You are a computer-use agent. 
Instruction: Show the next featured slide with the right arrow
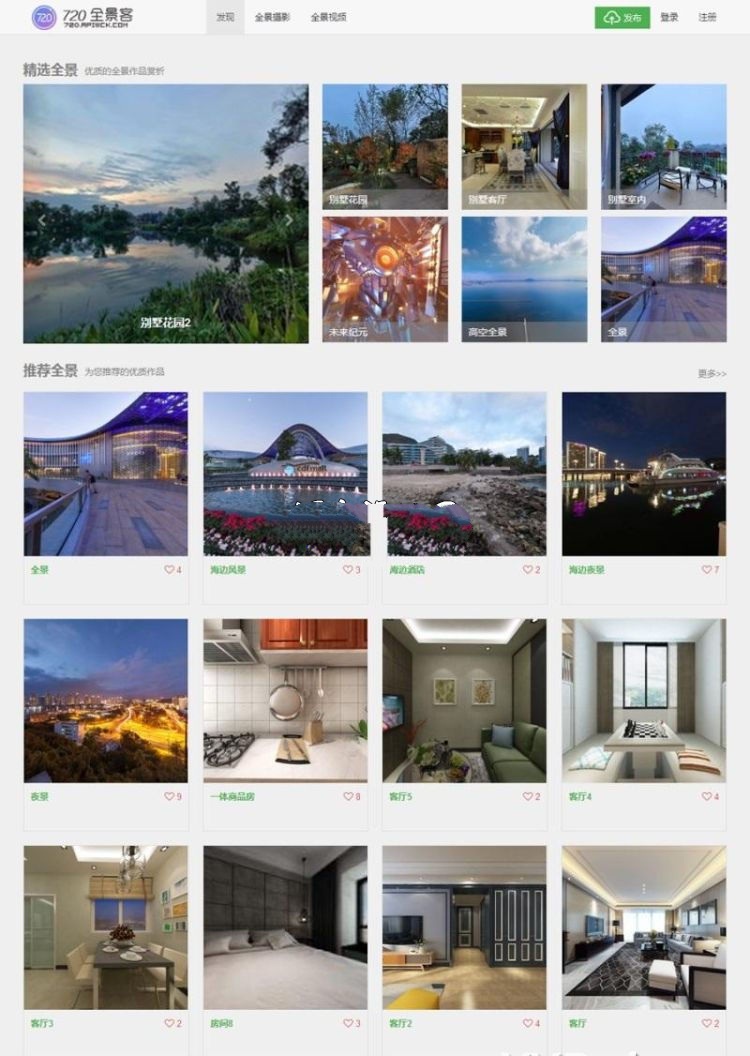[x=289, y=220]
